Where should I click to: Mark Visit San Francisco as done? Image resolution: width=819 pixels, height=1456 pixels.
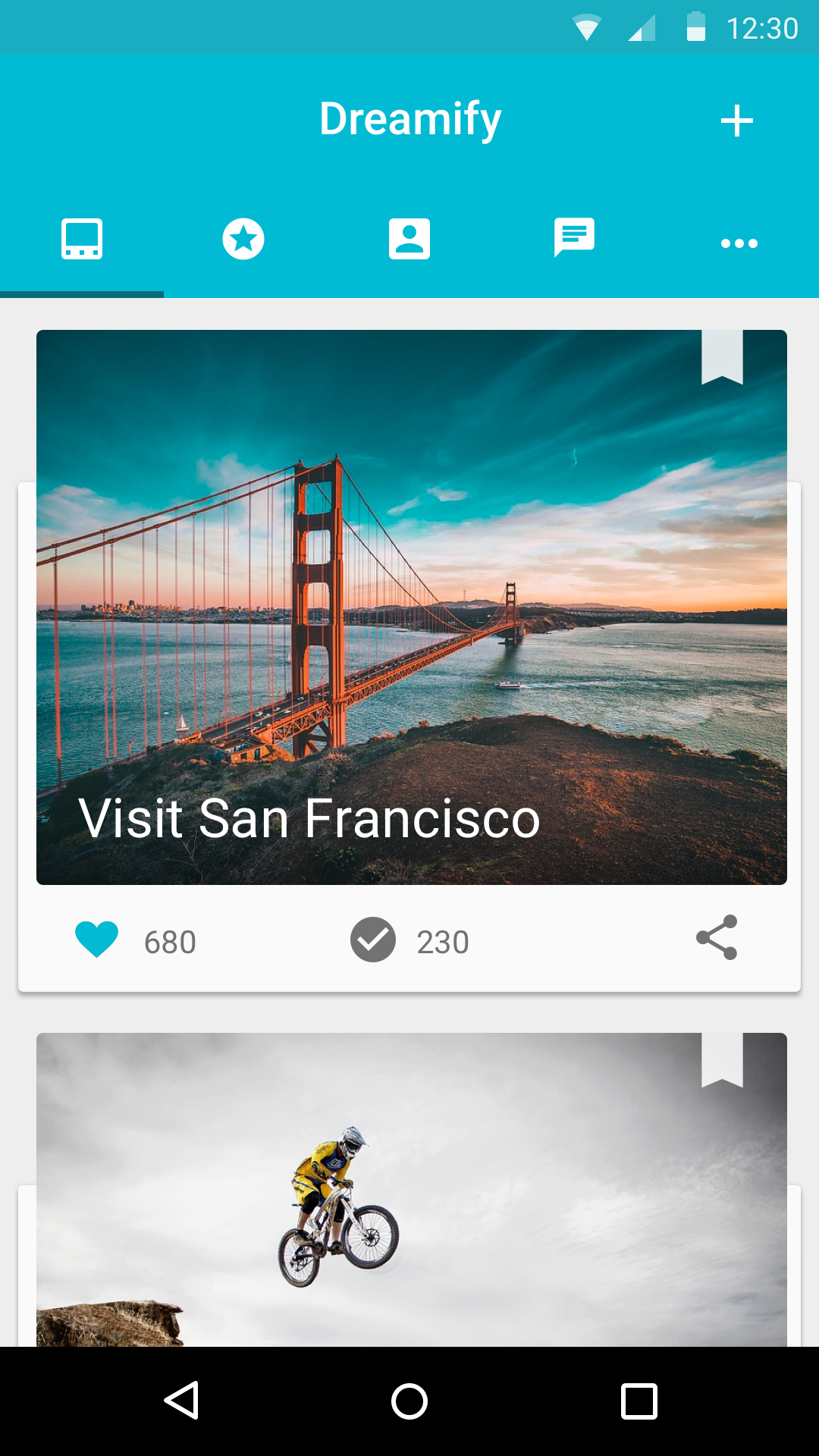(373, 940)
